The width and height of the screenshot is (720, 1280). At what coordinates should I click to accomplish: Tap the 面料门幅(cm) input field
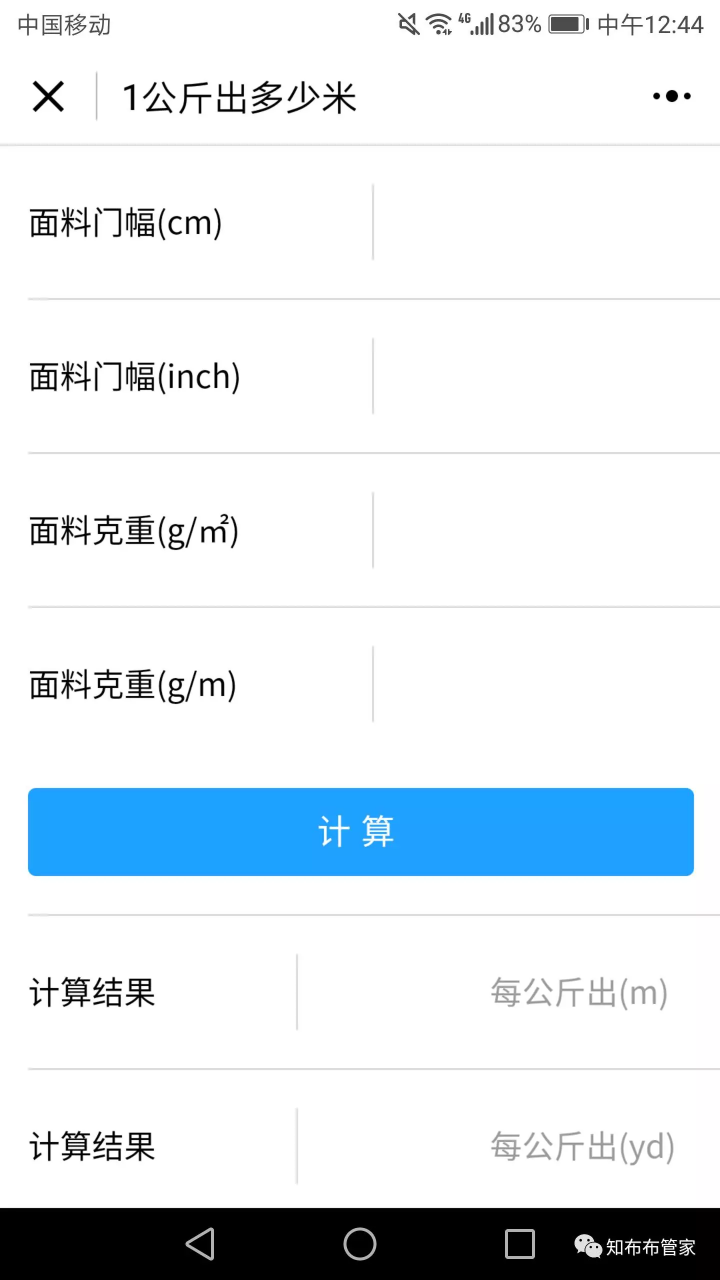click(x=545, y=222)
